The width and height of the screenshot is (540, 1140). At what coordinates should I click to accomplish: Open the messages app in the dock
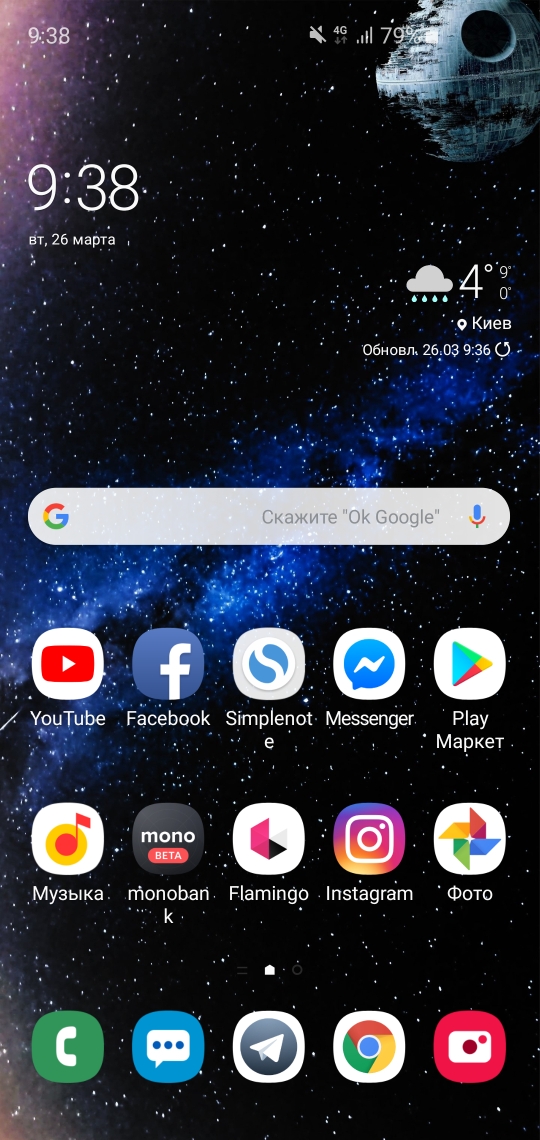pyautogui.click(x=168, y=1047)
